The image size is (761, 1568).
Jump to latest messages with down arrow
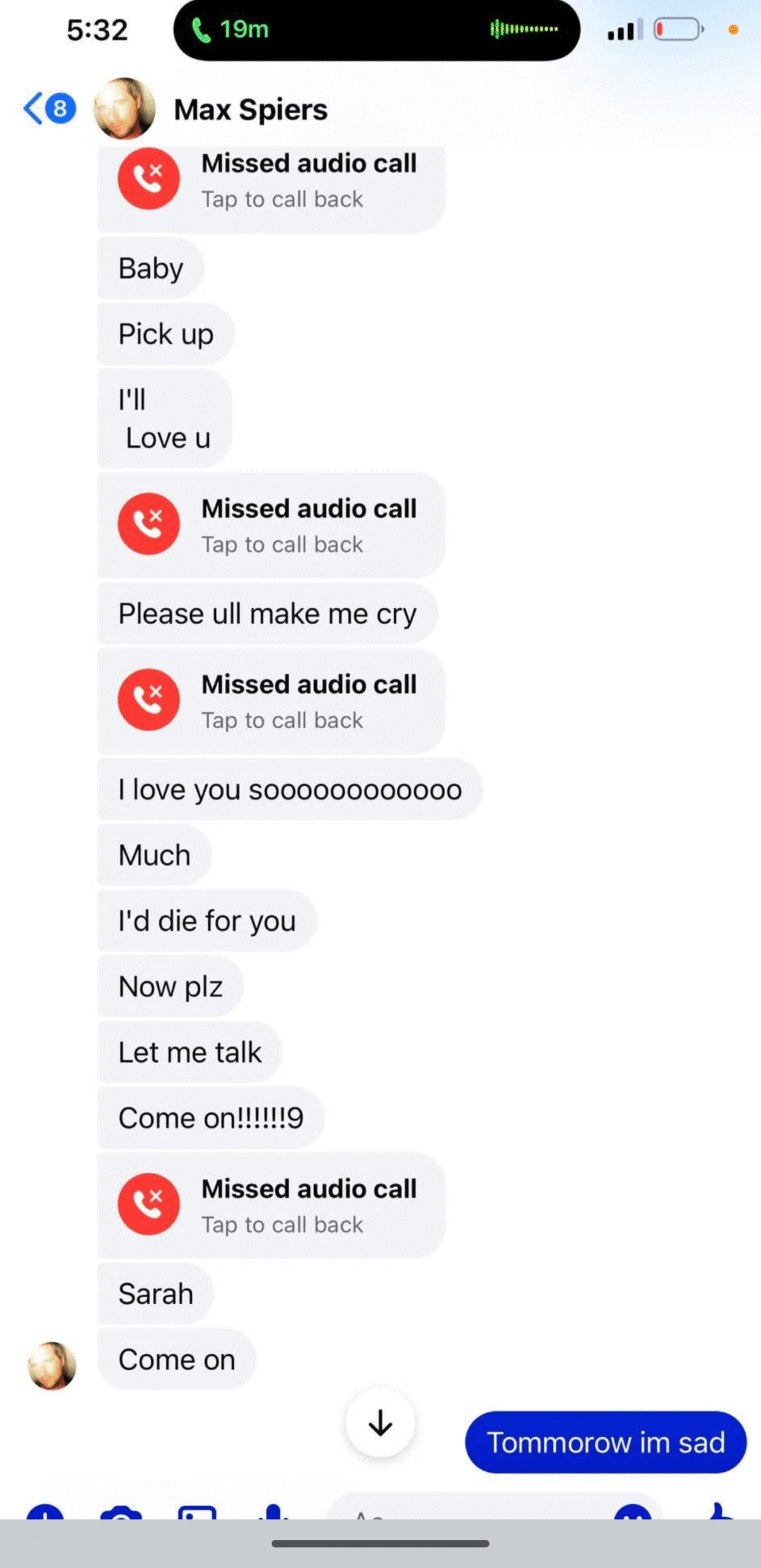[380, 1423]
